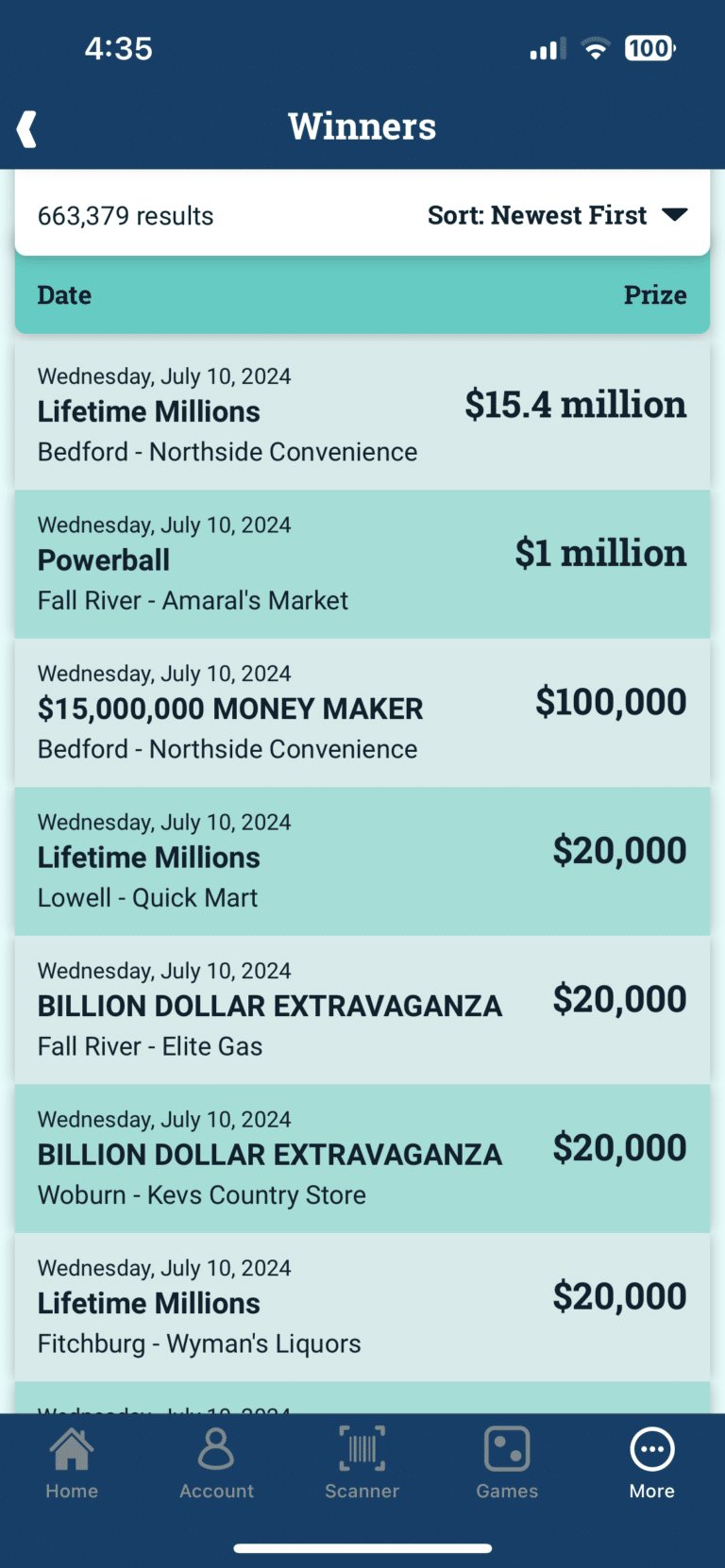The height and width of the screenshot is (1568, 725).
Task: Open the Fall River - Elite Gas winner
Action: [362, 1009]
